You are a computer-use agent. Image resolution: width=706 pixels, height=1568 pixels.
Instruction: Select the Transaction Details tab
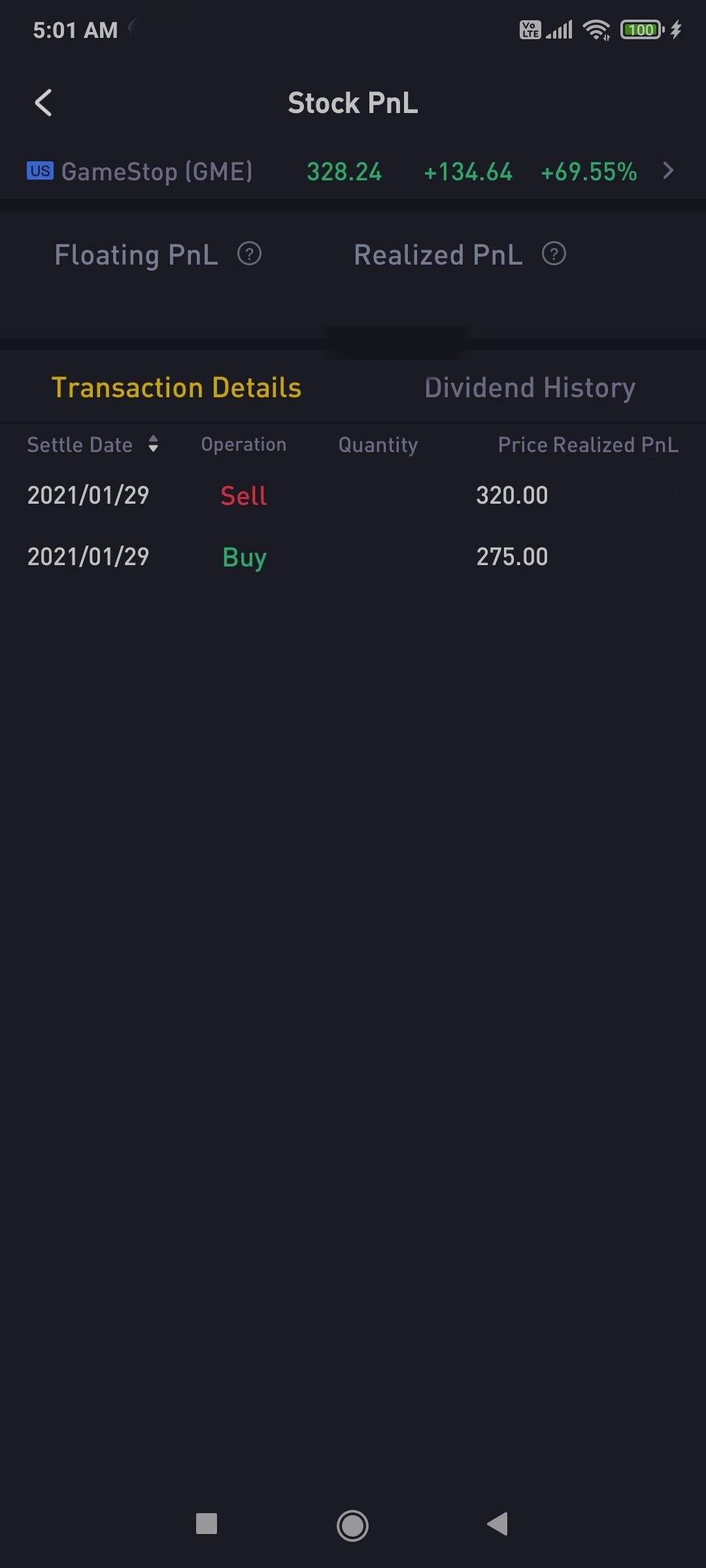[x=176, y=387]
